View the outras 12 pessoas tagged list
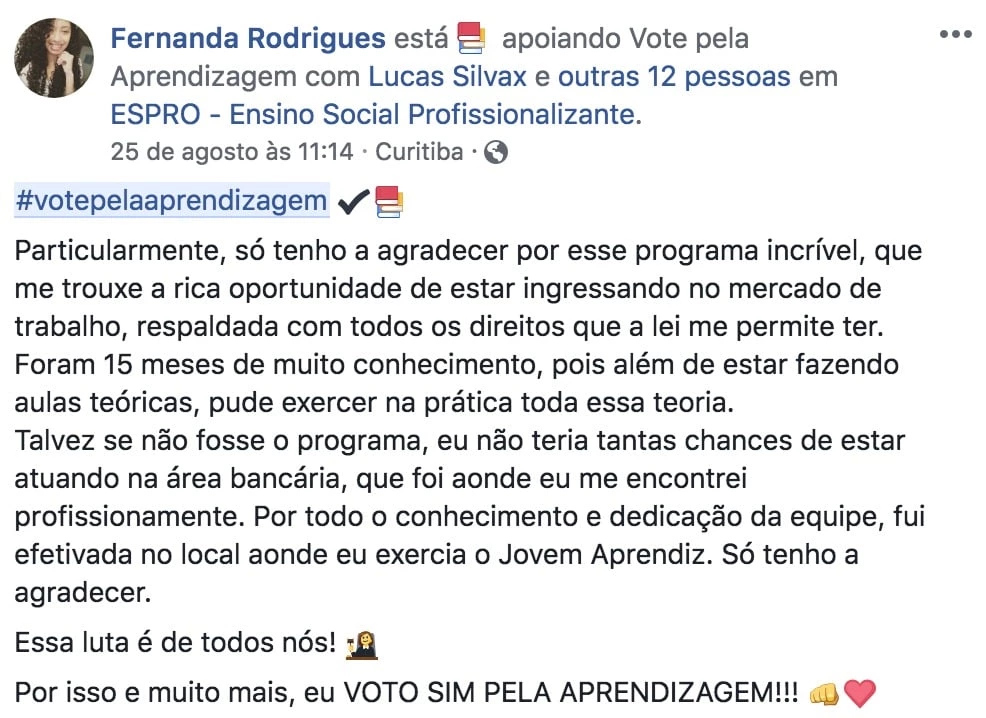The width and height of the screenshot is (986, 718). [674, 77]
